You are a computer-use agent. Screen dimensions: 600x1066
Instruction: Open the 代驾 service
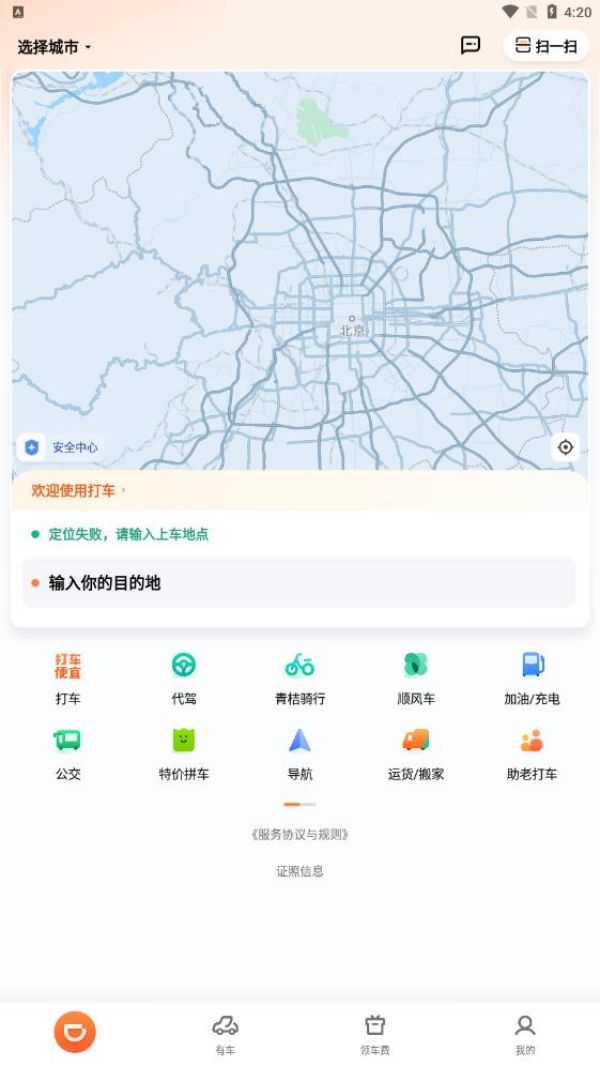(184, 677)
